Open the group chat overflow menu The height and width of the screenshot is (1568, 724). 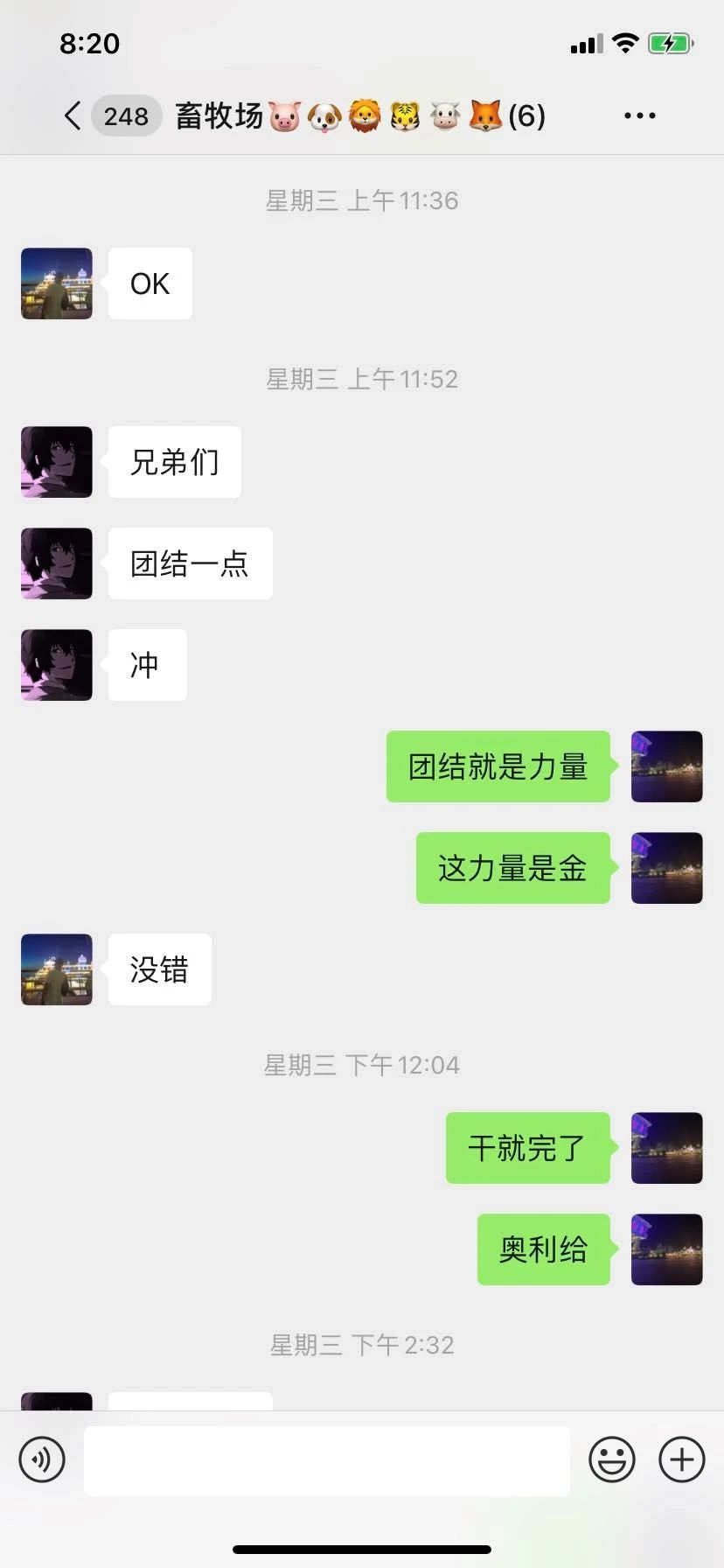tap(639, 115)
